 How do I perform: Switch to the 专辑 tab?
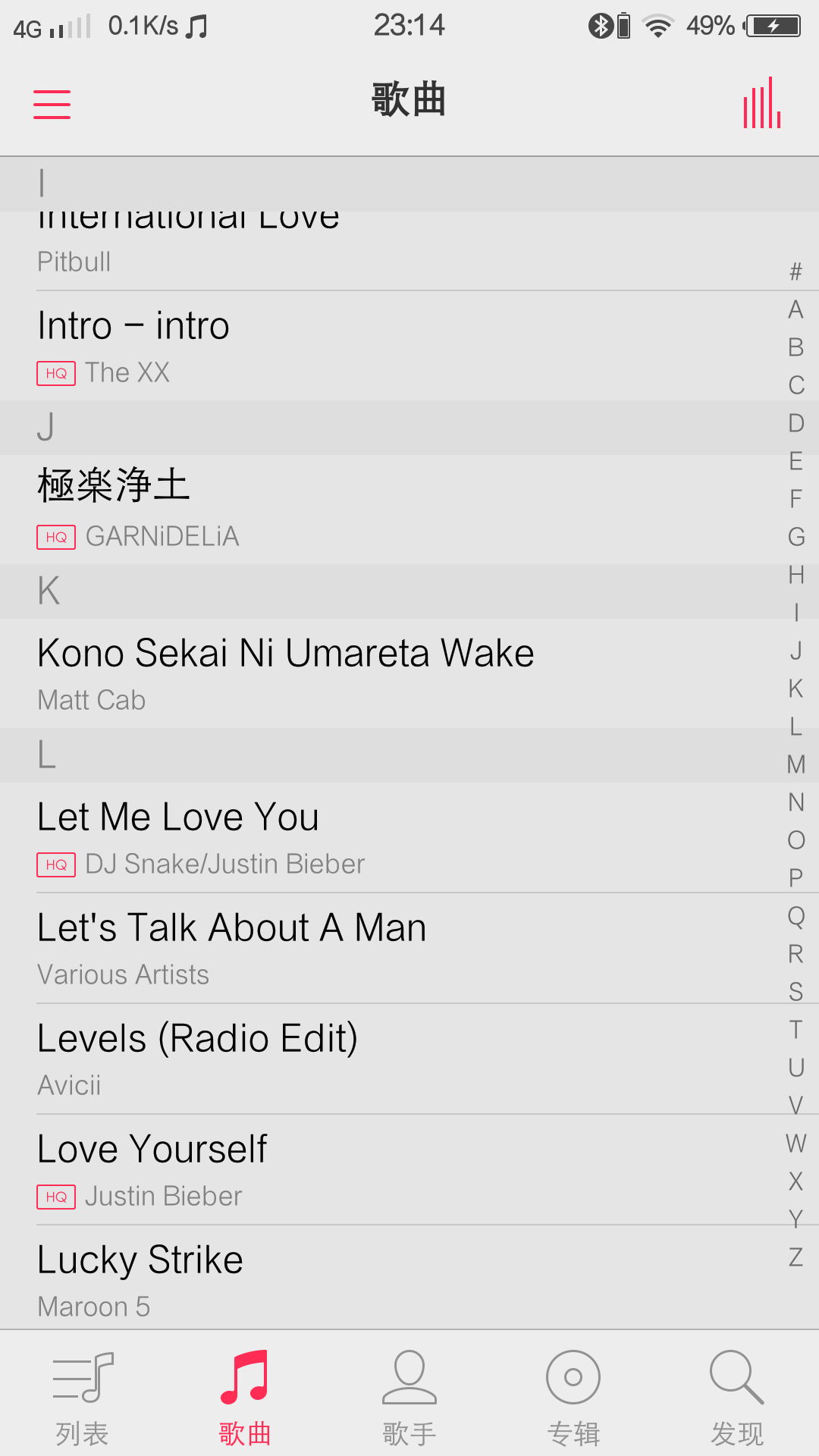(x=573, y=1397)
